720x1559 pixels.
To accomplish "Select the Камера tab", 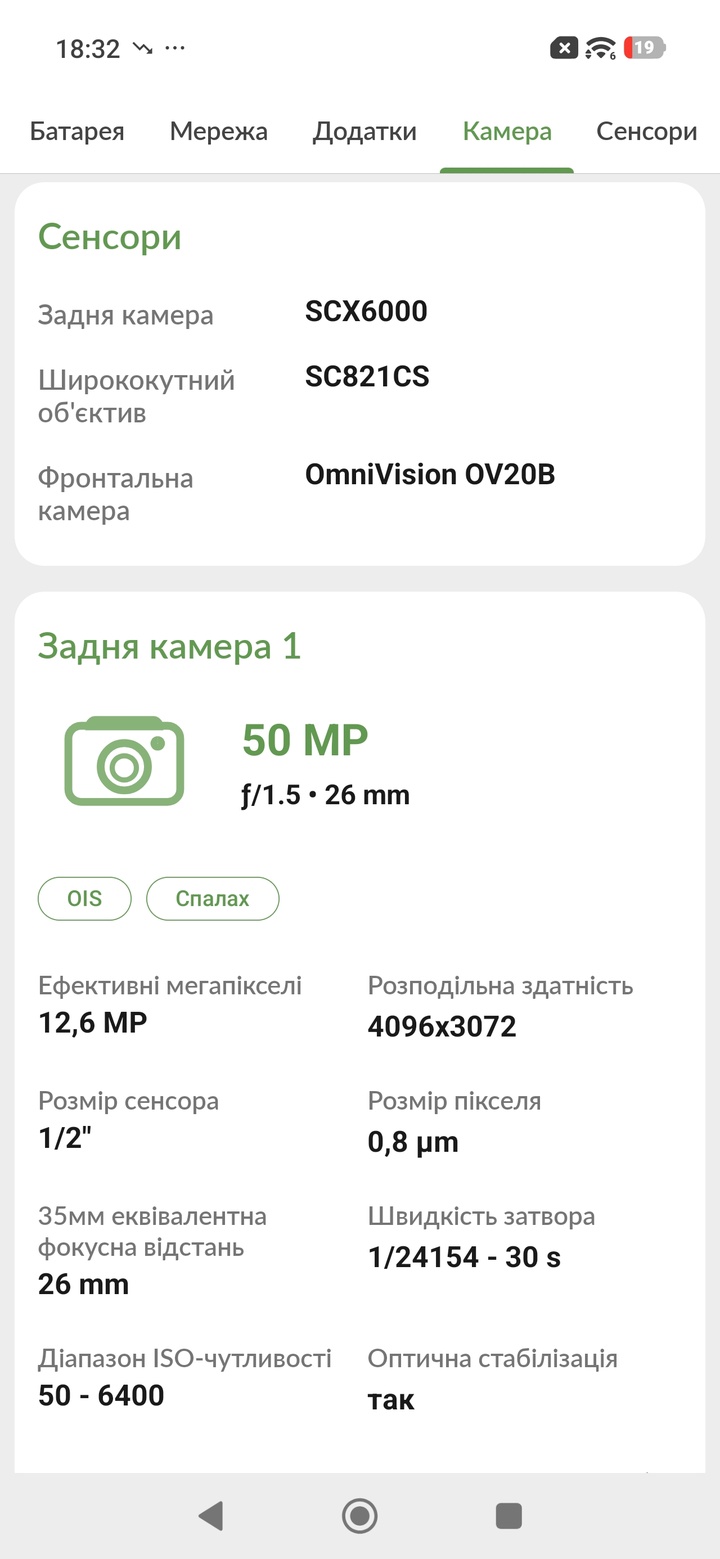I will [507, 132].
